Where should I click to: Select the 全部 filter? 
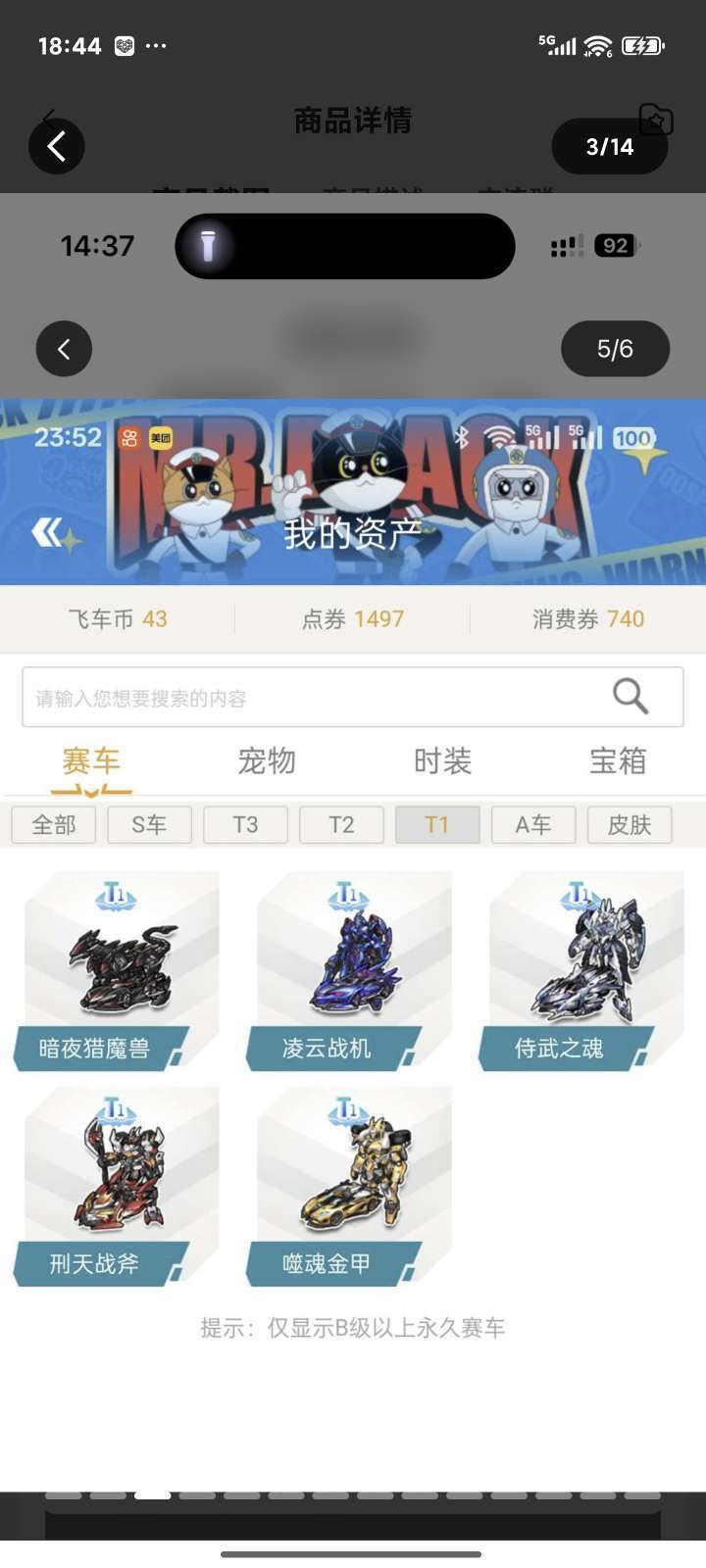tap(52, 824)
